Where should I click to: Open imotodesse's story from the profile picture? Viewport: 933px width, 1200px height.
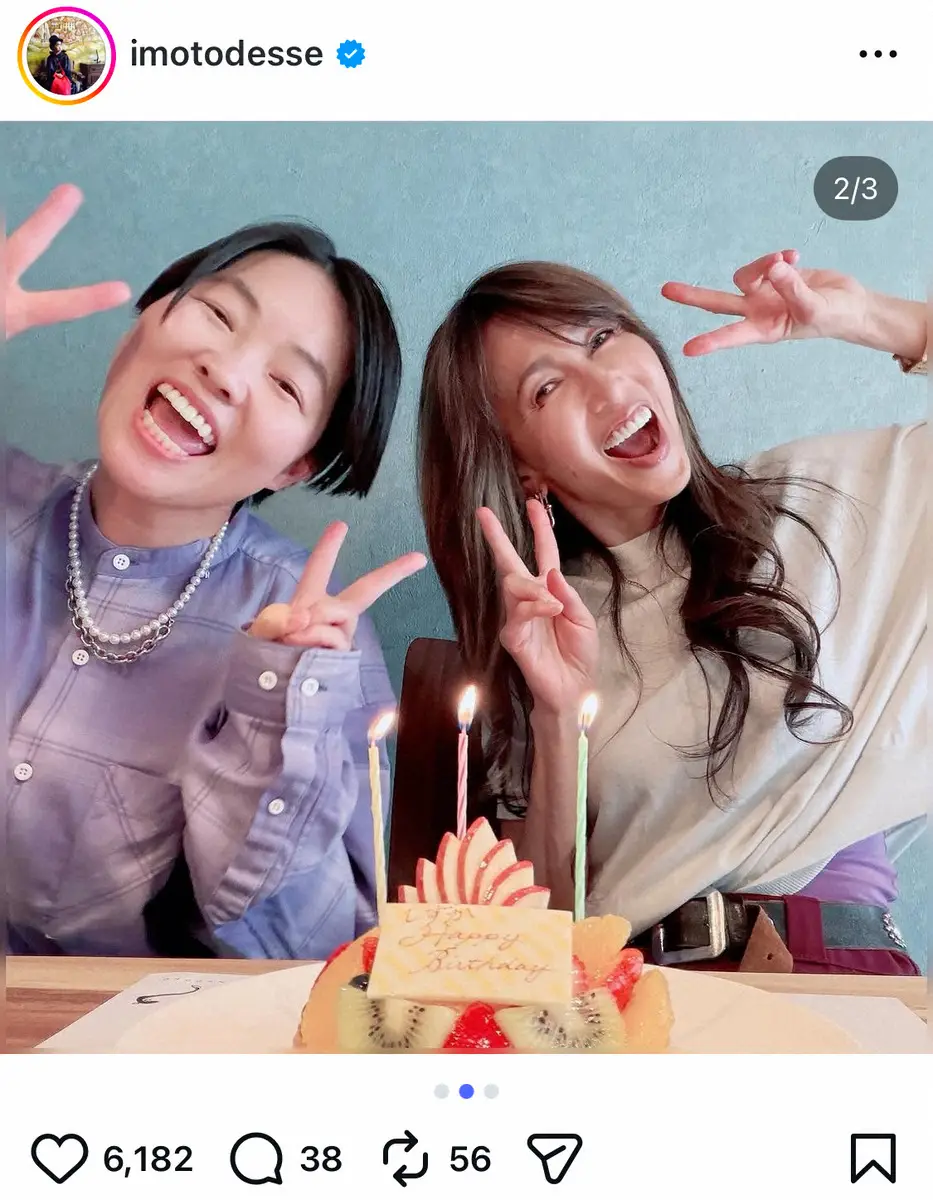65,55
